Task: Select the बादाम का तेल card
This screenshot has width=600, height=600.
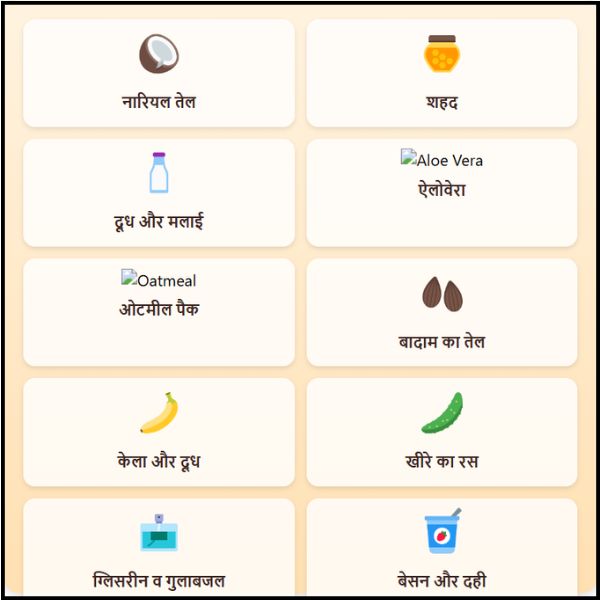Action: [441, 312]
